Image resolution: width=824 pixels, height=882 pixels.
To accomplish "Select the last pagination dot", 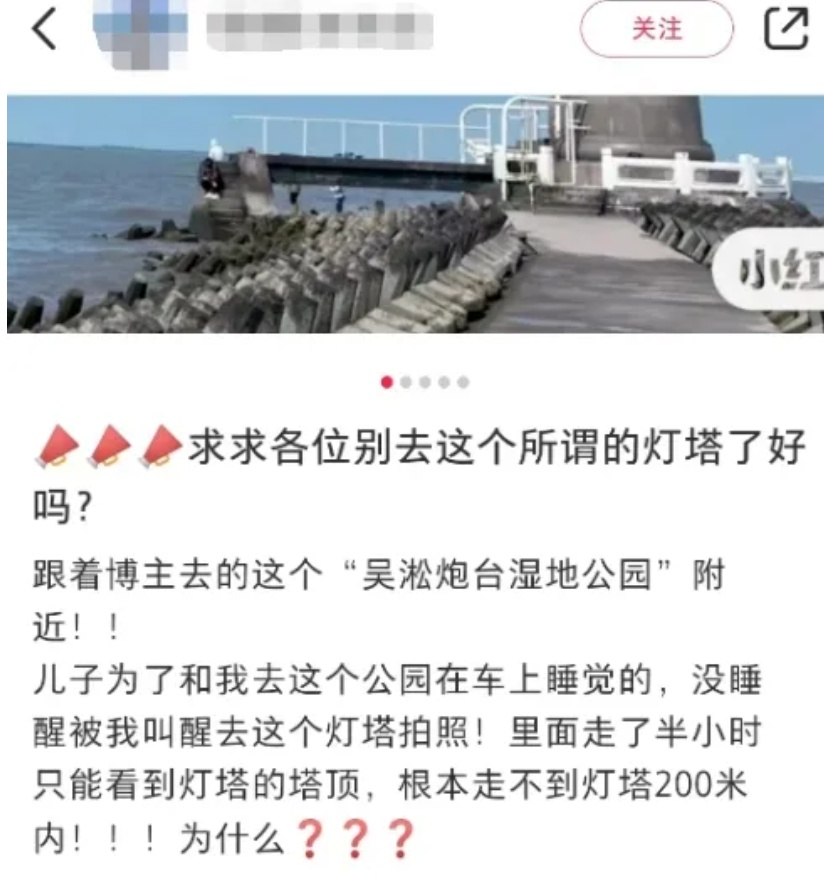I will pos(462,380).
